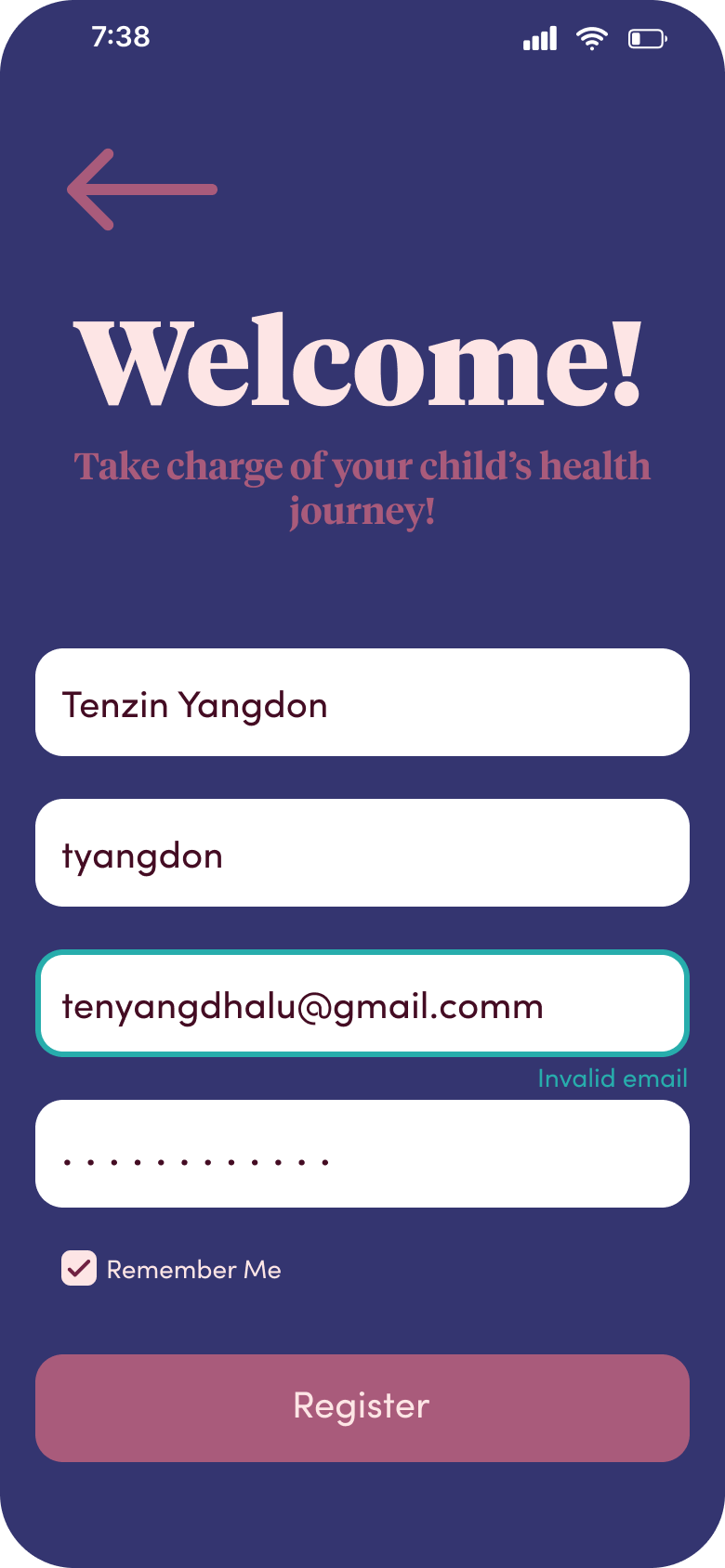Tap the username field tyangdon

pos(362,853)
